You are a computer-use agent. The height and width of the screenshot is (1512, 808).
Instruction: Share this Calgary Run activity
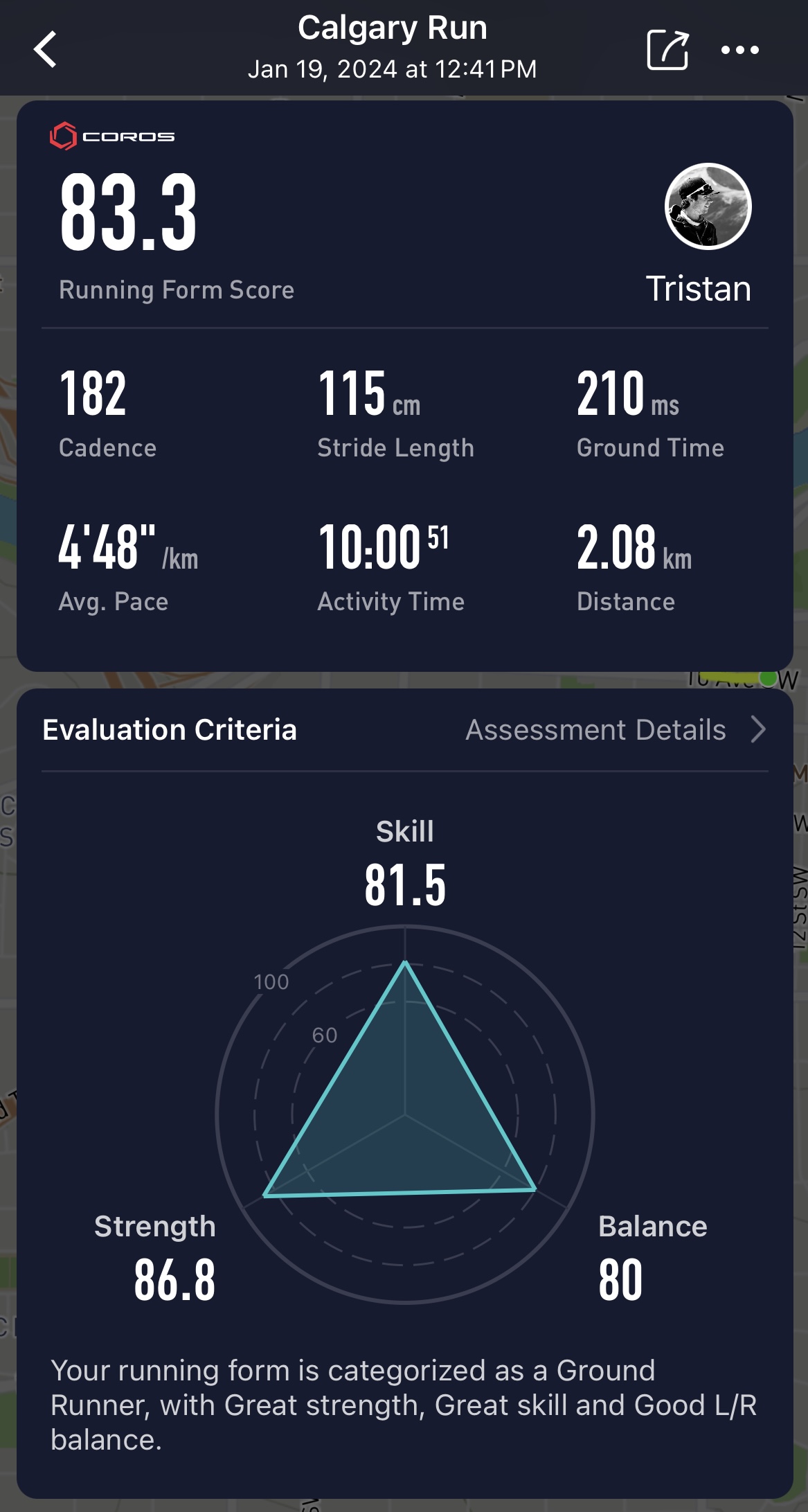667,49
